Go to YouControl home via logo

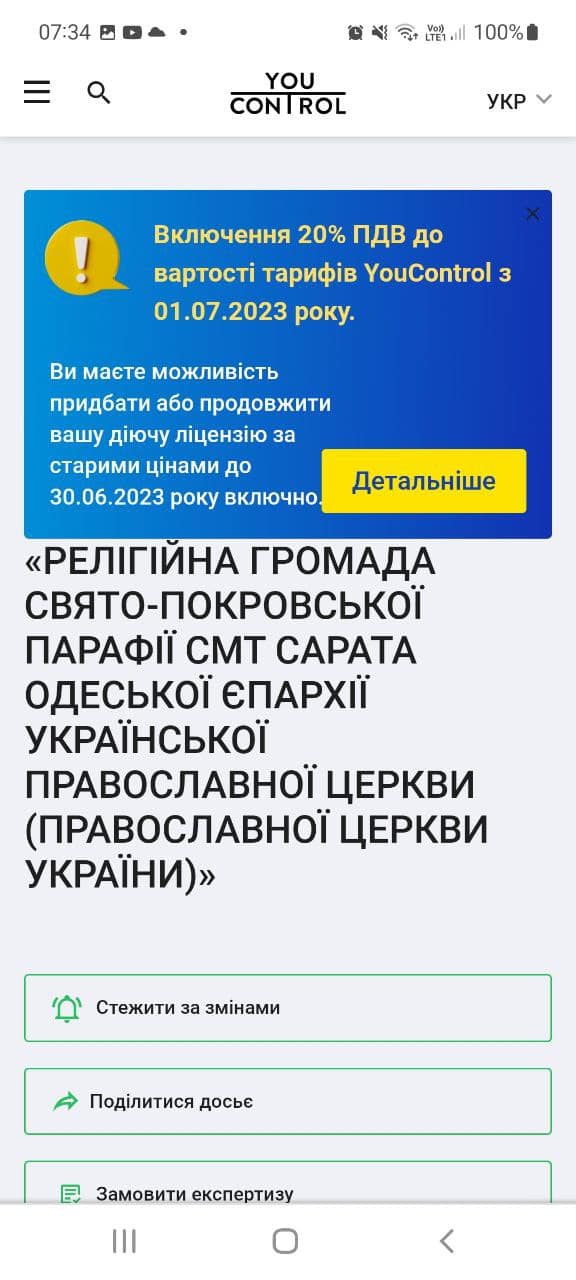click(x=288, y=93)
